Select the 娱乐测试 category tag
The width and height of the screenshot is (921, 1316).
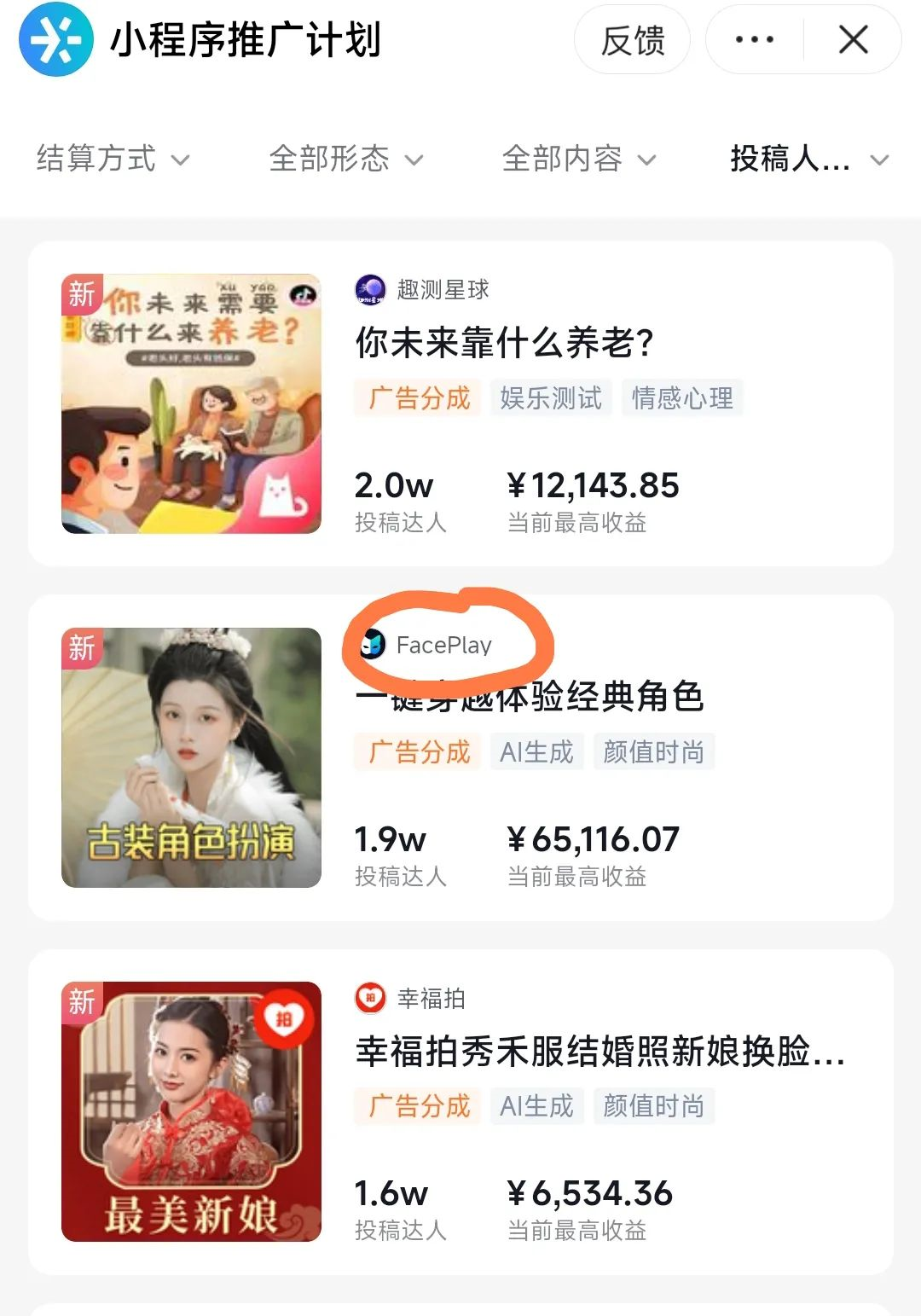tap(550, 397)
